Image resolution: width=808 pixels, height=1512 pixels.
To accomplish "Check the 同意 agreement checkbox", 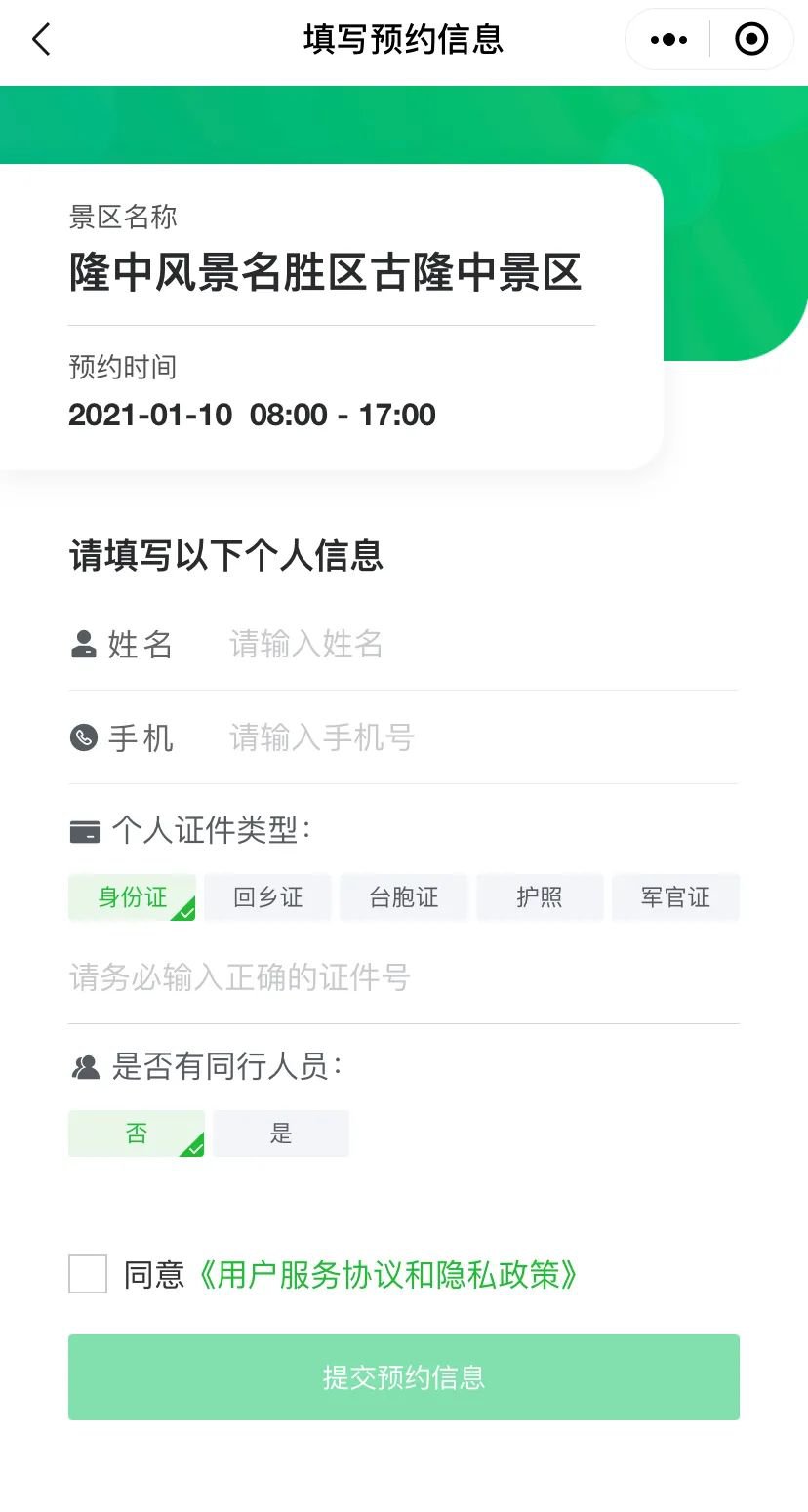I will pos(88,1274).
